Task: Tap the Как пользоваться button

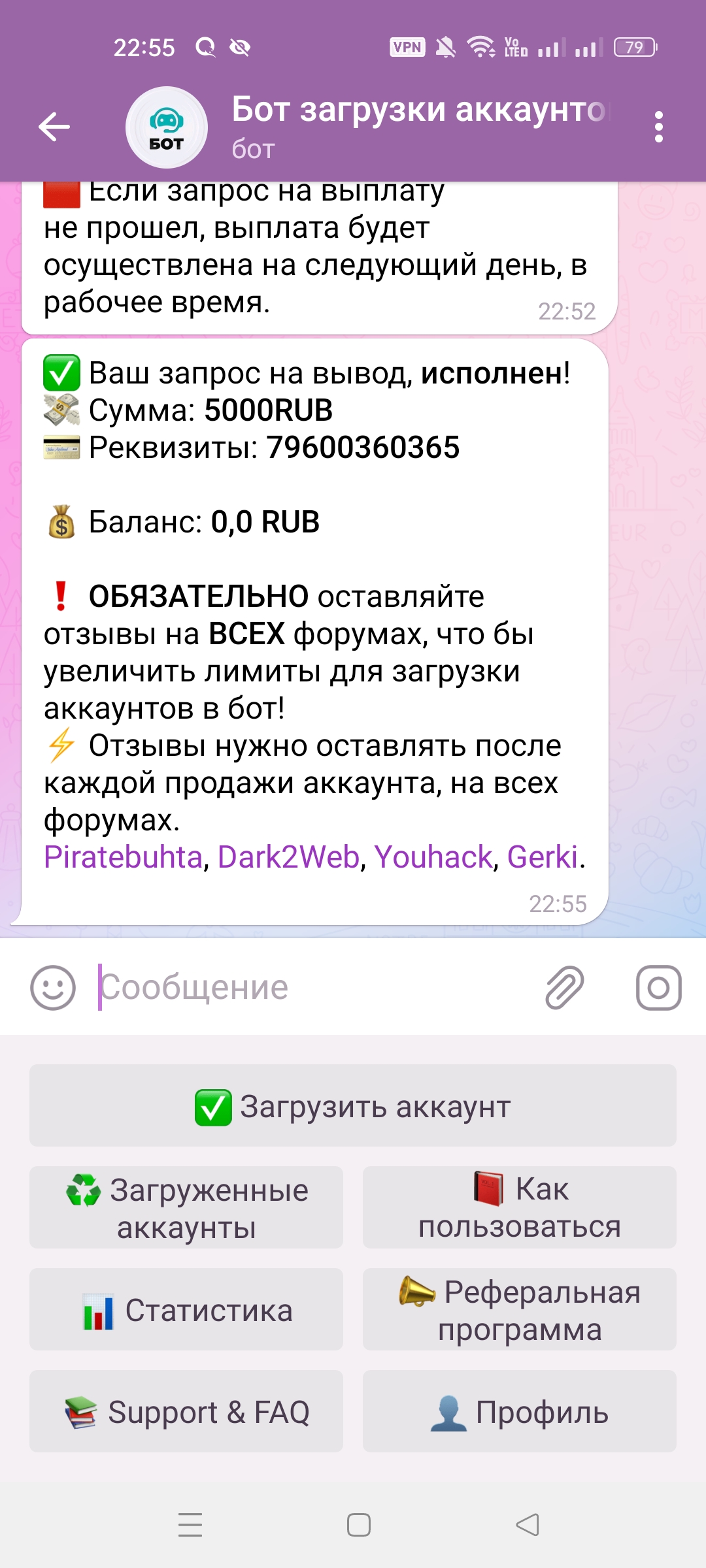Action: tap(520, 1208)
